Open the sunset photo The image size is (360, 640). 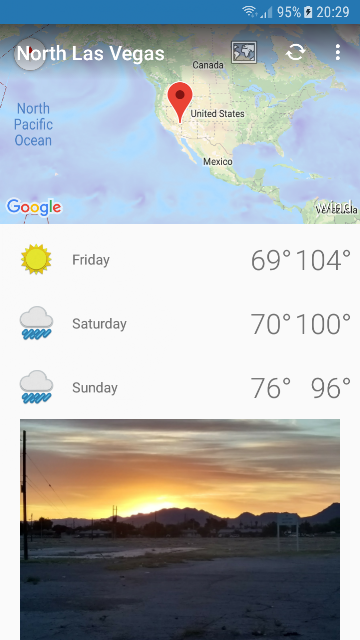pyautogui.click(x=180, y=529)
